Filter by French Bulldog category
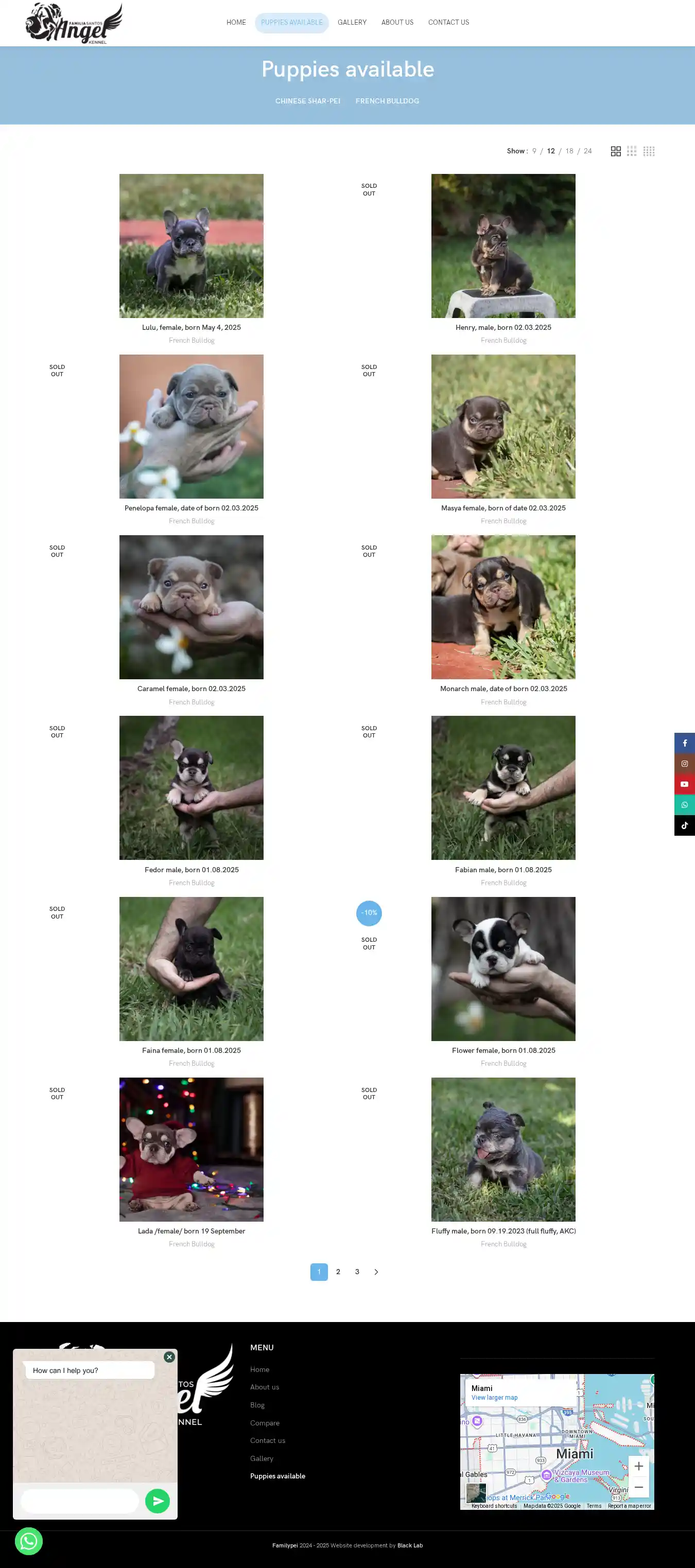 (387, 101)
